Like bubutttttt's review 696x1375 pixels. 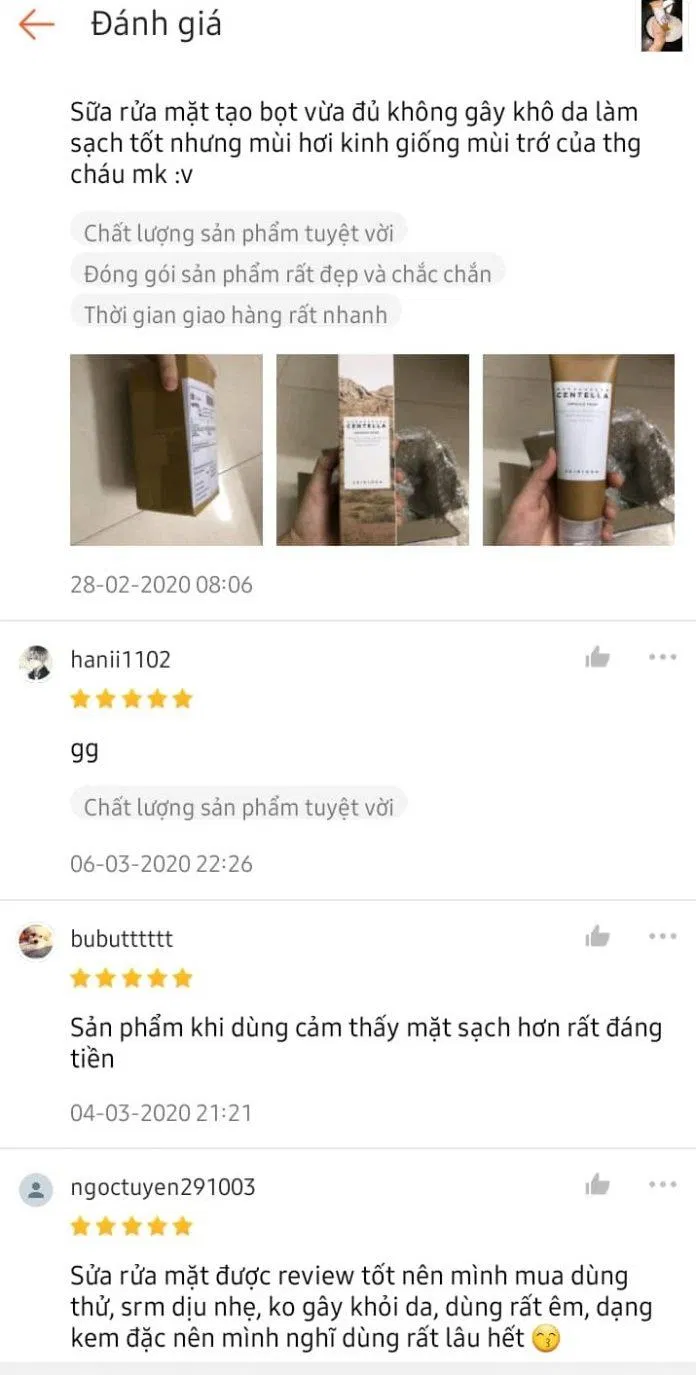(x=598, y=936)
